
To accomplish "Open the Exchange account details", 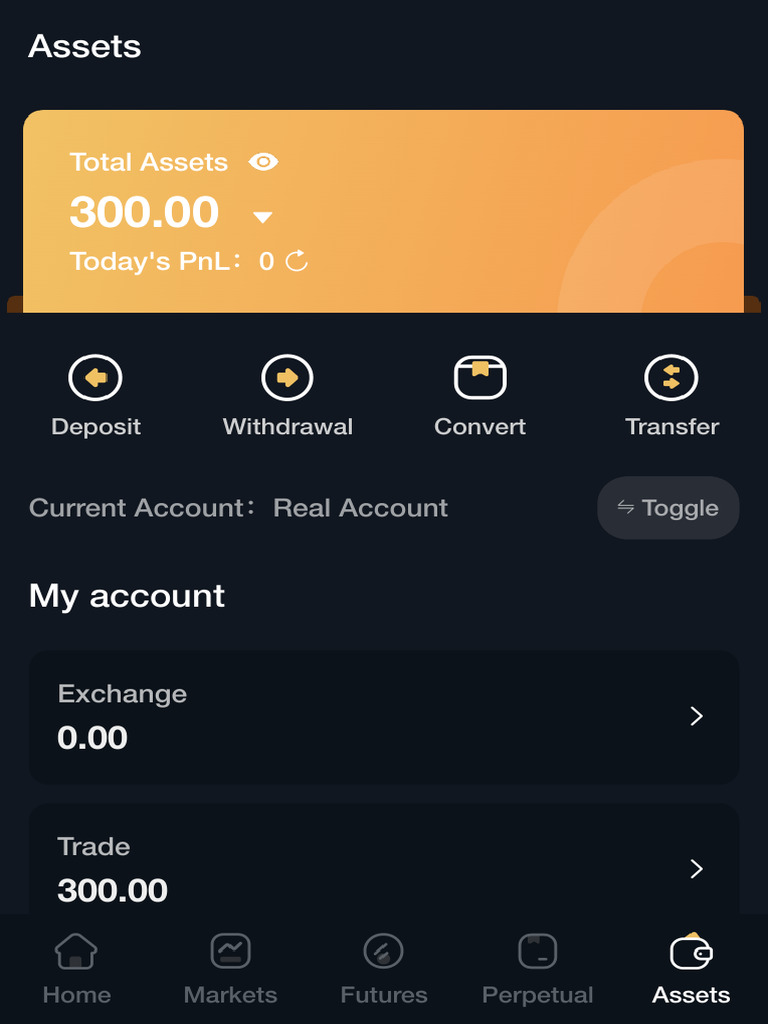I will pos(384,716).
